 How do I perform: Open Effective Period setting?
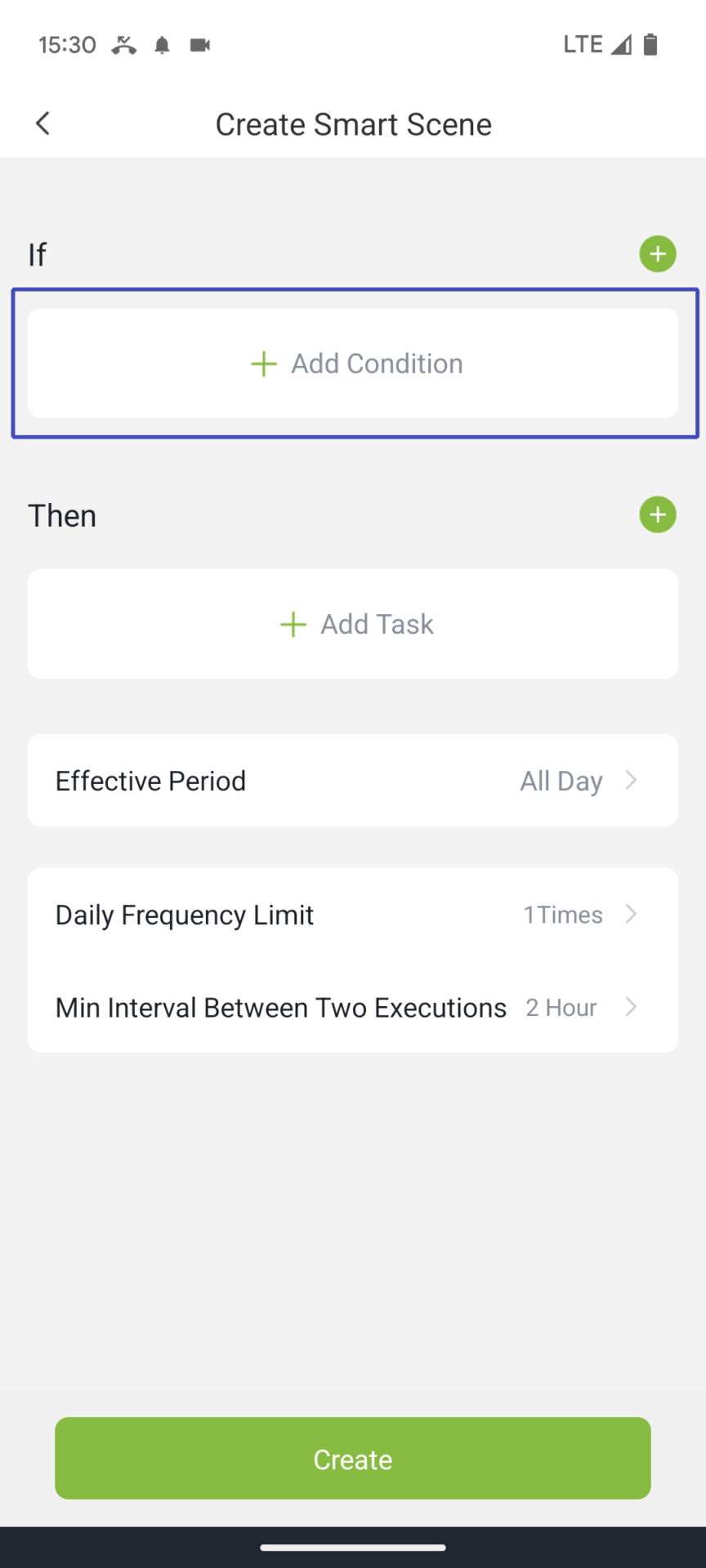(x=353, y=780)
